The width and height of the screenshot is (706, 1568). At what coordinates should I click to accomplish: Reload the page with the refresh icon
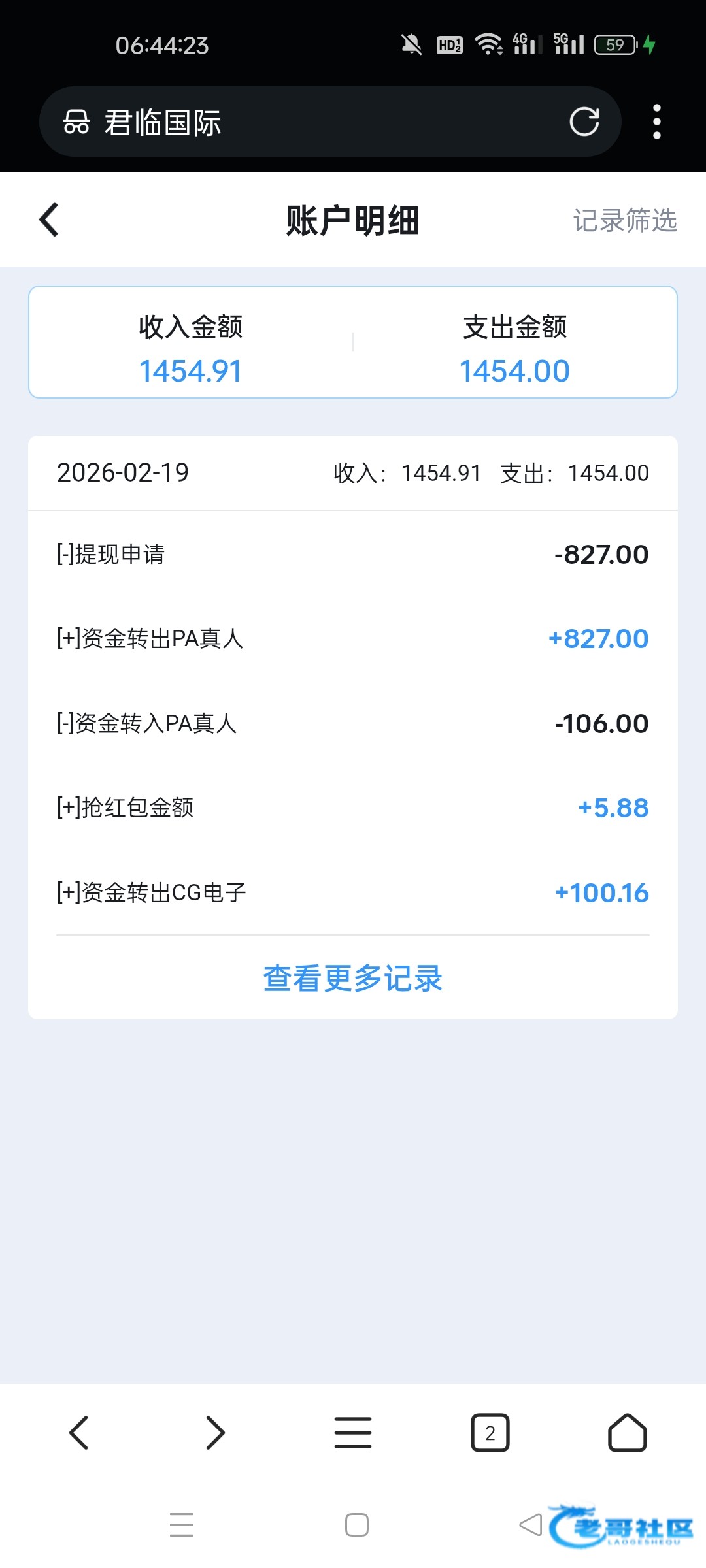[x=584, y=122]
